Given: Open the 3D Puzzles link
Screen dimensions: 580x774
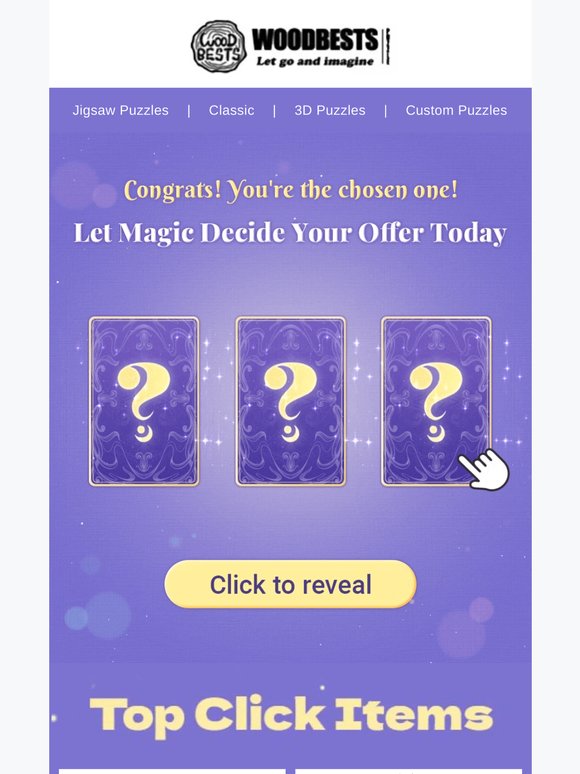Looking at the screenshot, I should pos(330,110).
